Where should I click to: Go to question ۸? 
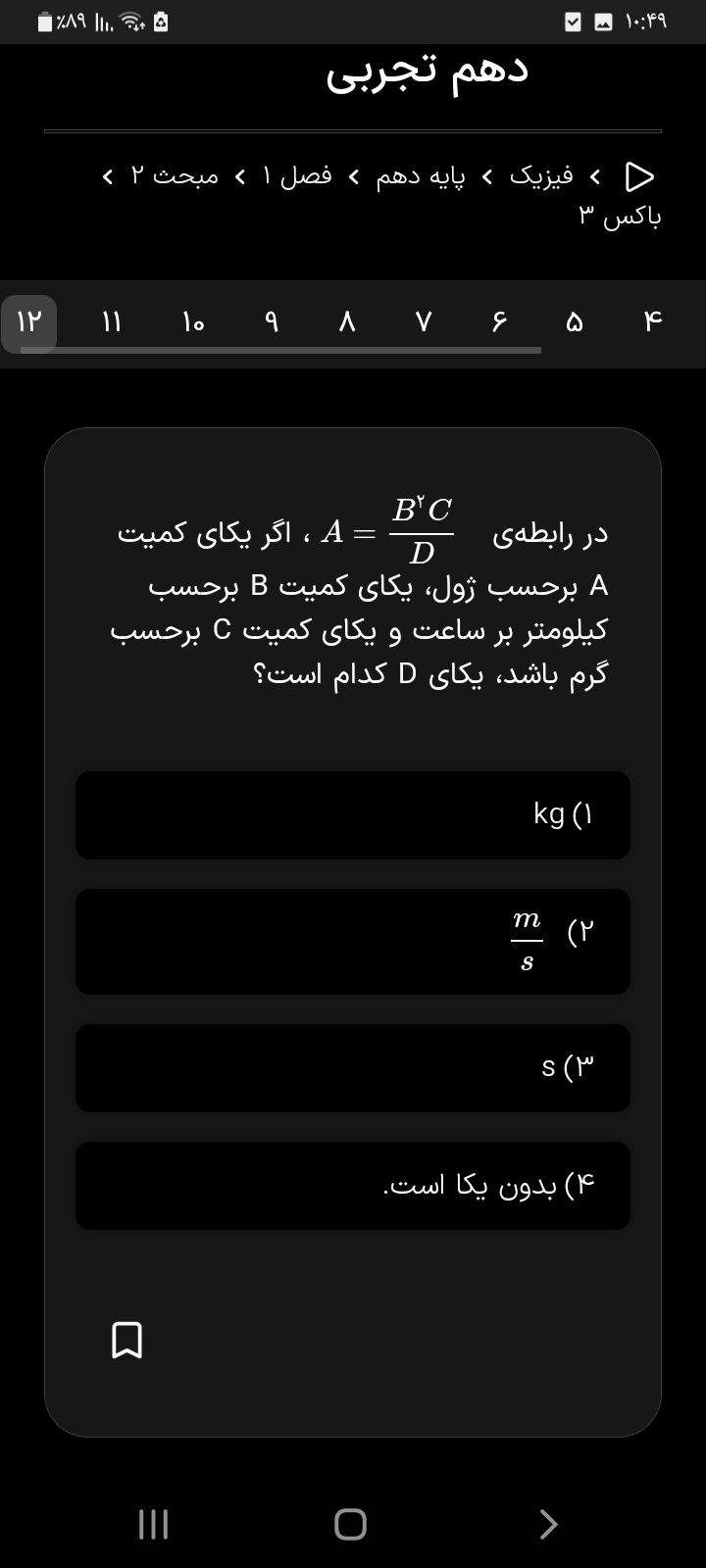pos(347,321)
